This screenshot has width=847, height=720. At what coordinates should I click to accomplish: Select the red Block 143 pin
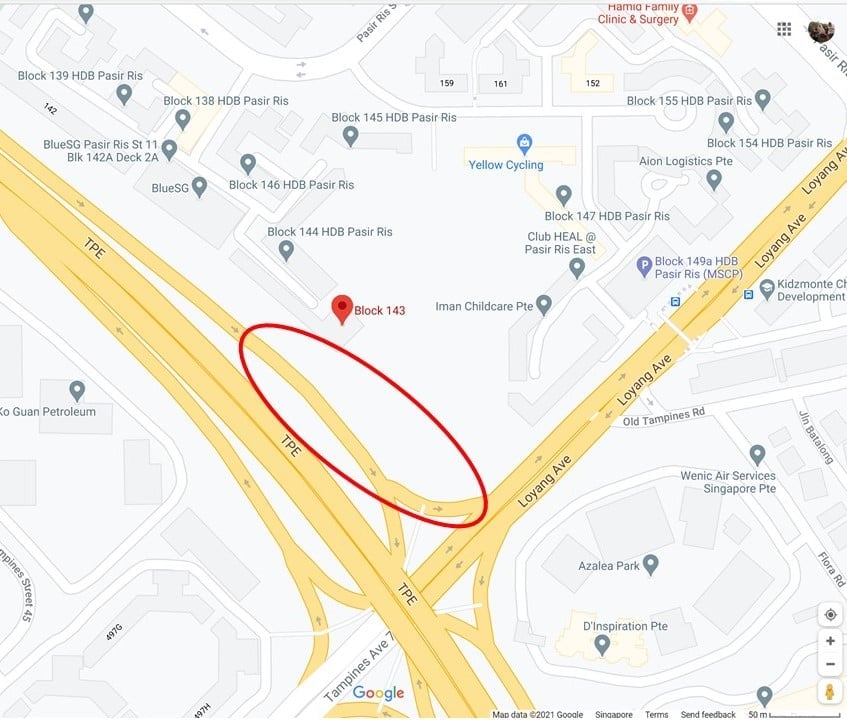pyautogui.click(x=342, y=308)
